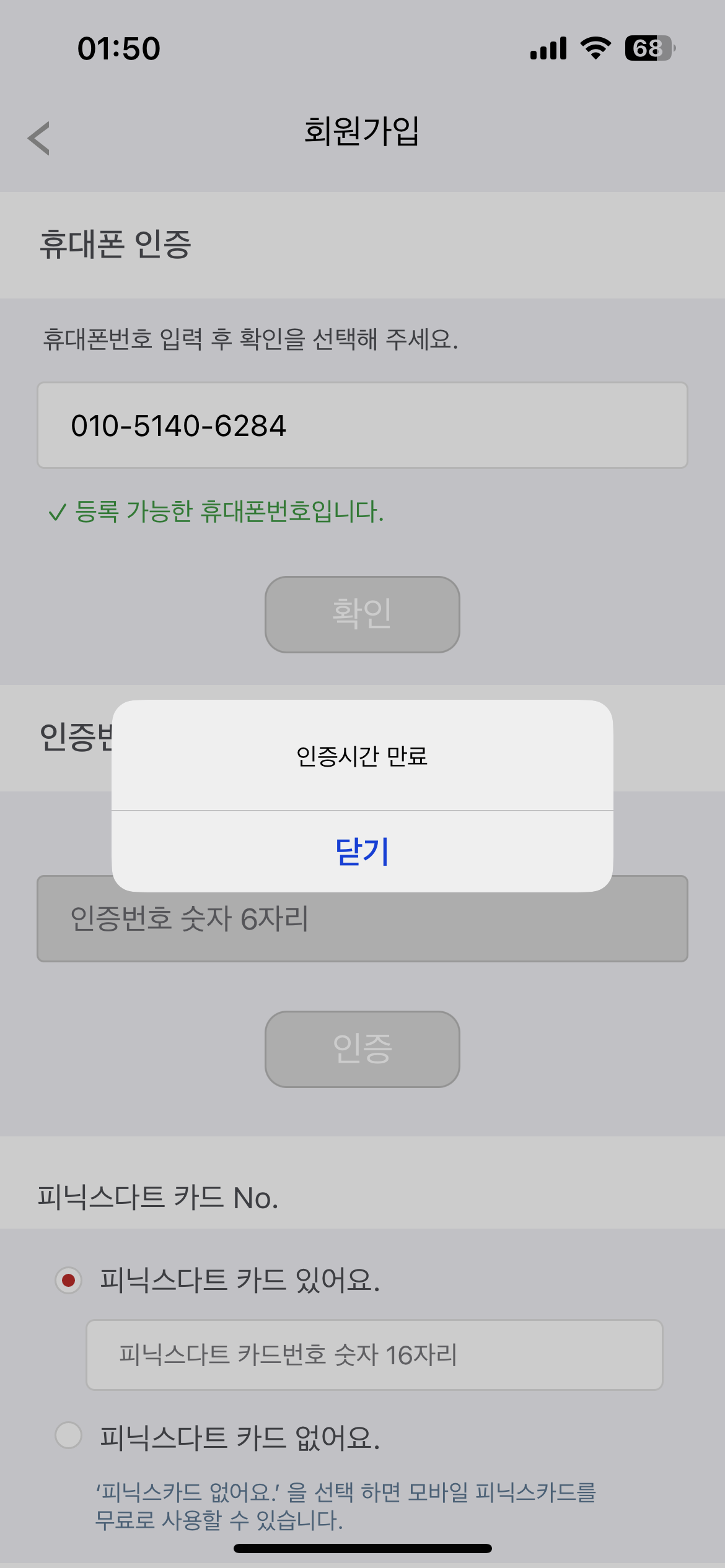The width and height of the screenshot is (725, 1568).
Task: Go back from the 회원가입 page
Action: point(39,137)
